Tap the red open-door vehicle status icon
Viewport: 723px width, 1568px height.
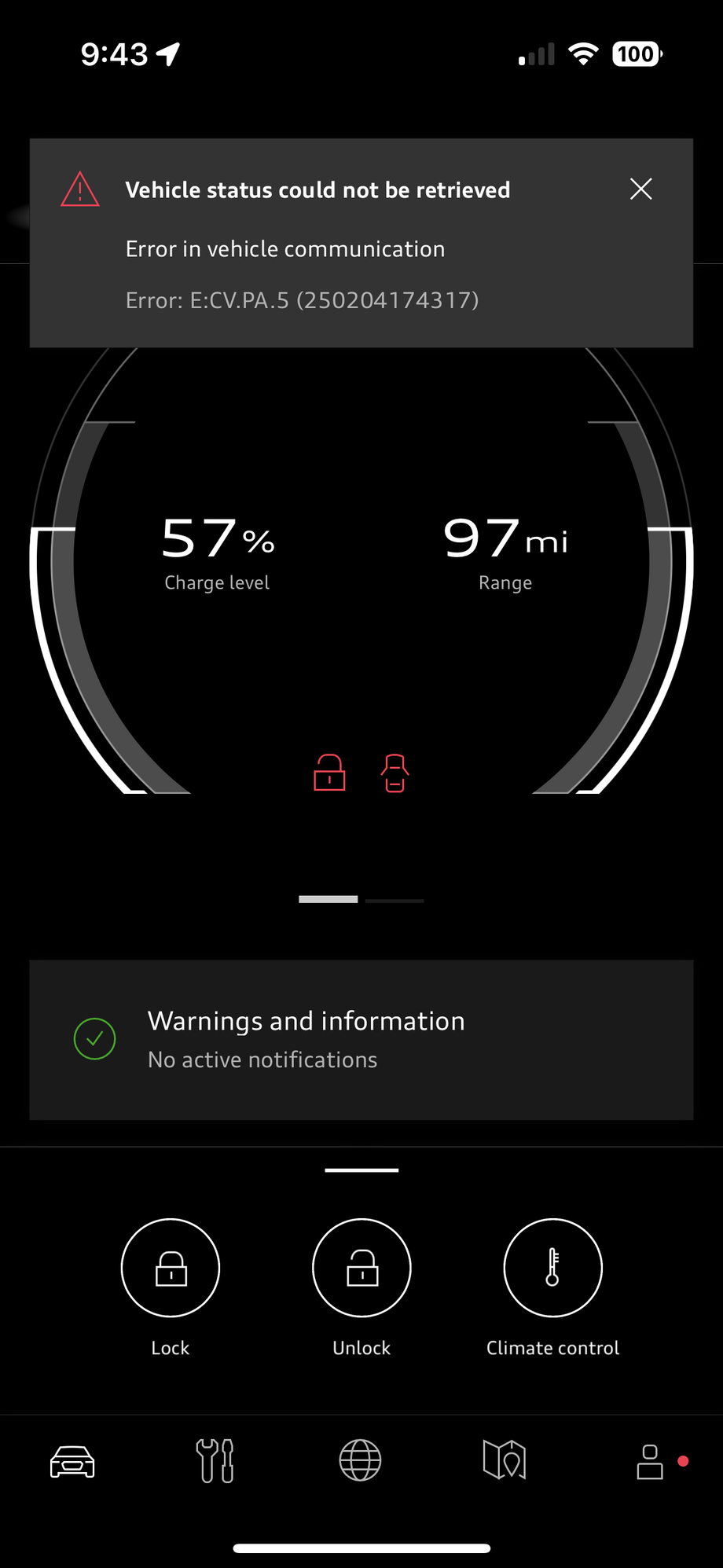pos(395,773)
